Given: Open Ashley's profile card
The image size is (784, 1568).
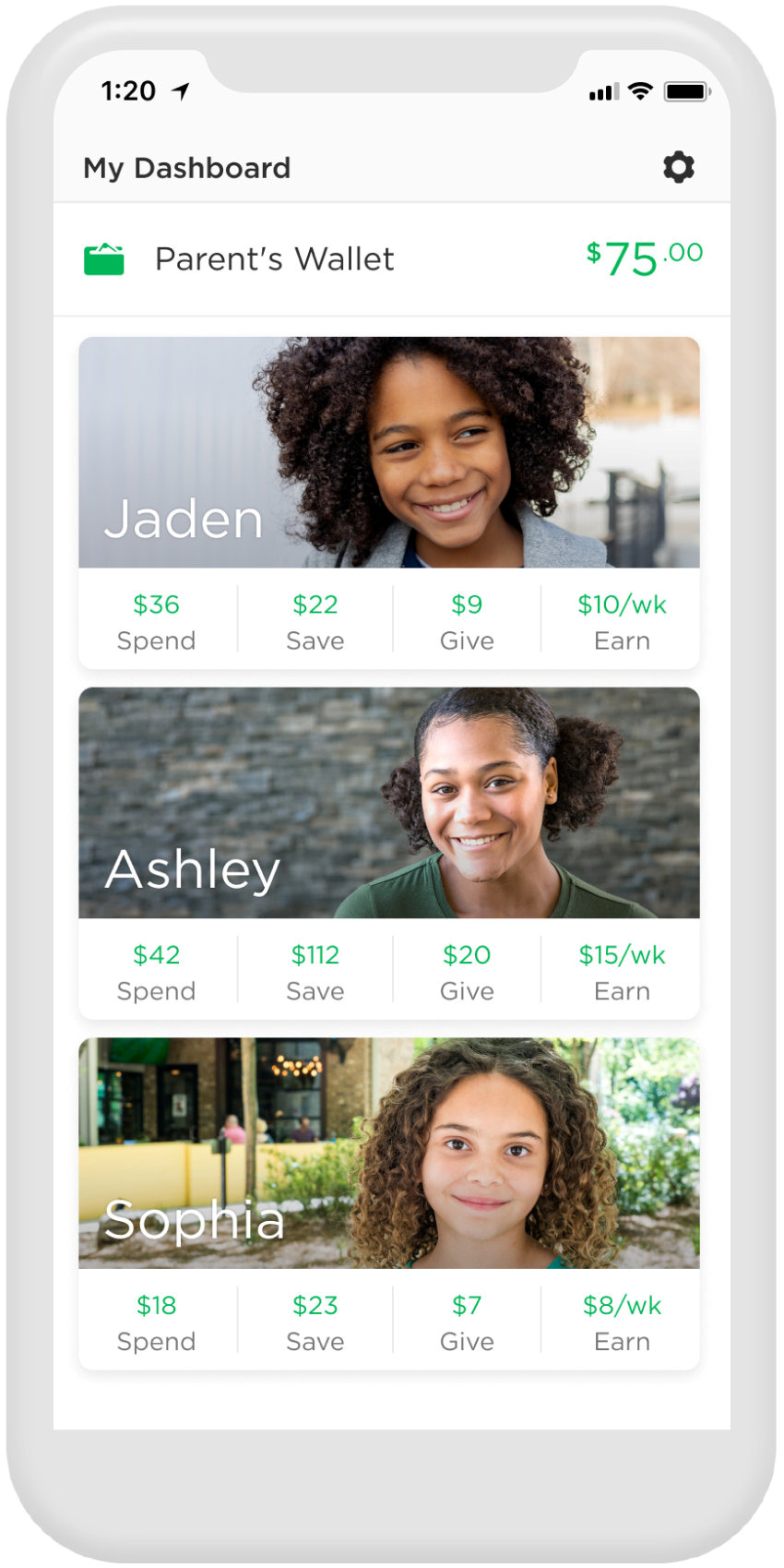Looking at the screenshot, I should pyautogui.click(x=388, y=803).
